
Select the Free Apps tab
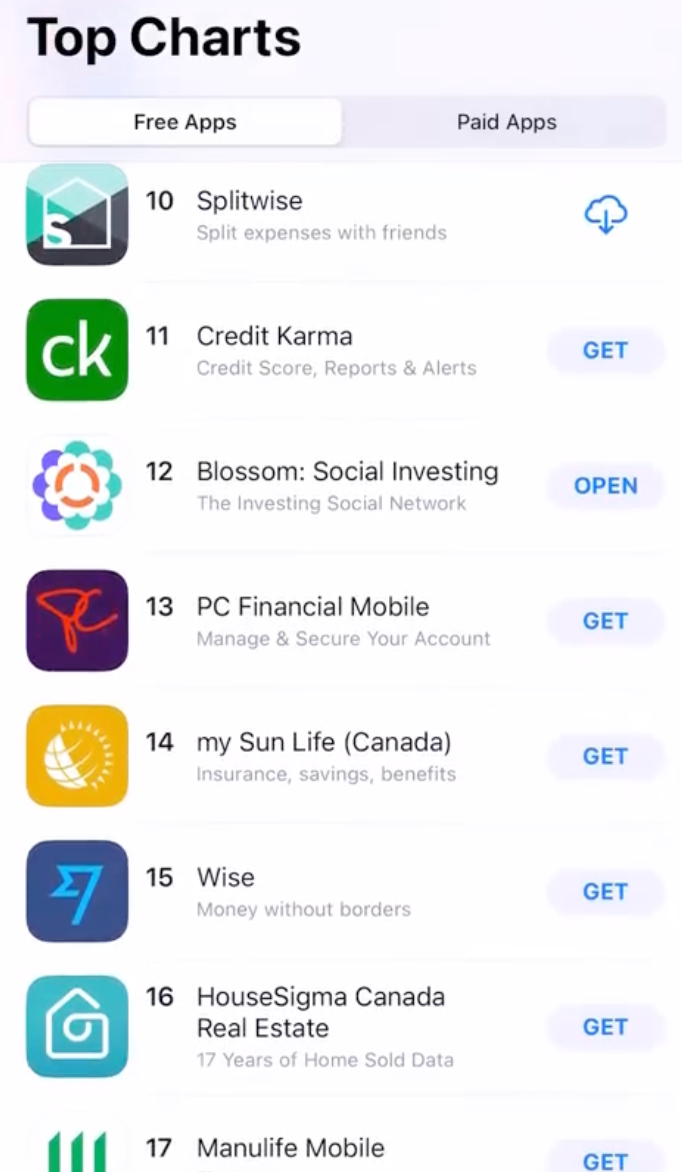[x=185, y=123]
